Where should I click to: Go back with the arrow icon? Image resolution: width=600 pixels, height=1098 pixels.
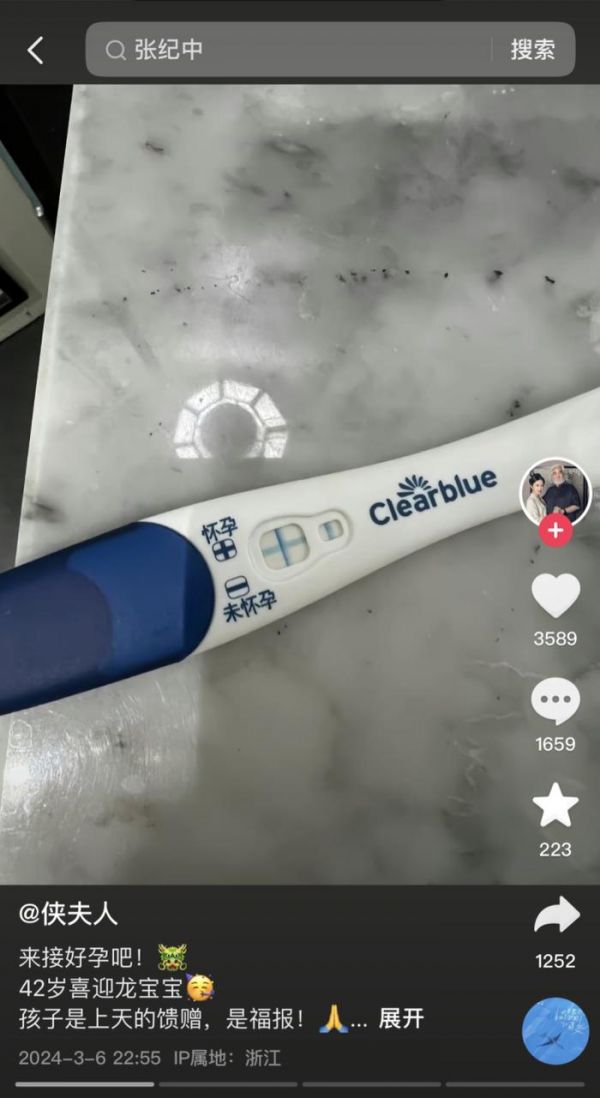click(x=36, y=50)
